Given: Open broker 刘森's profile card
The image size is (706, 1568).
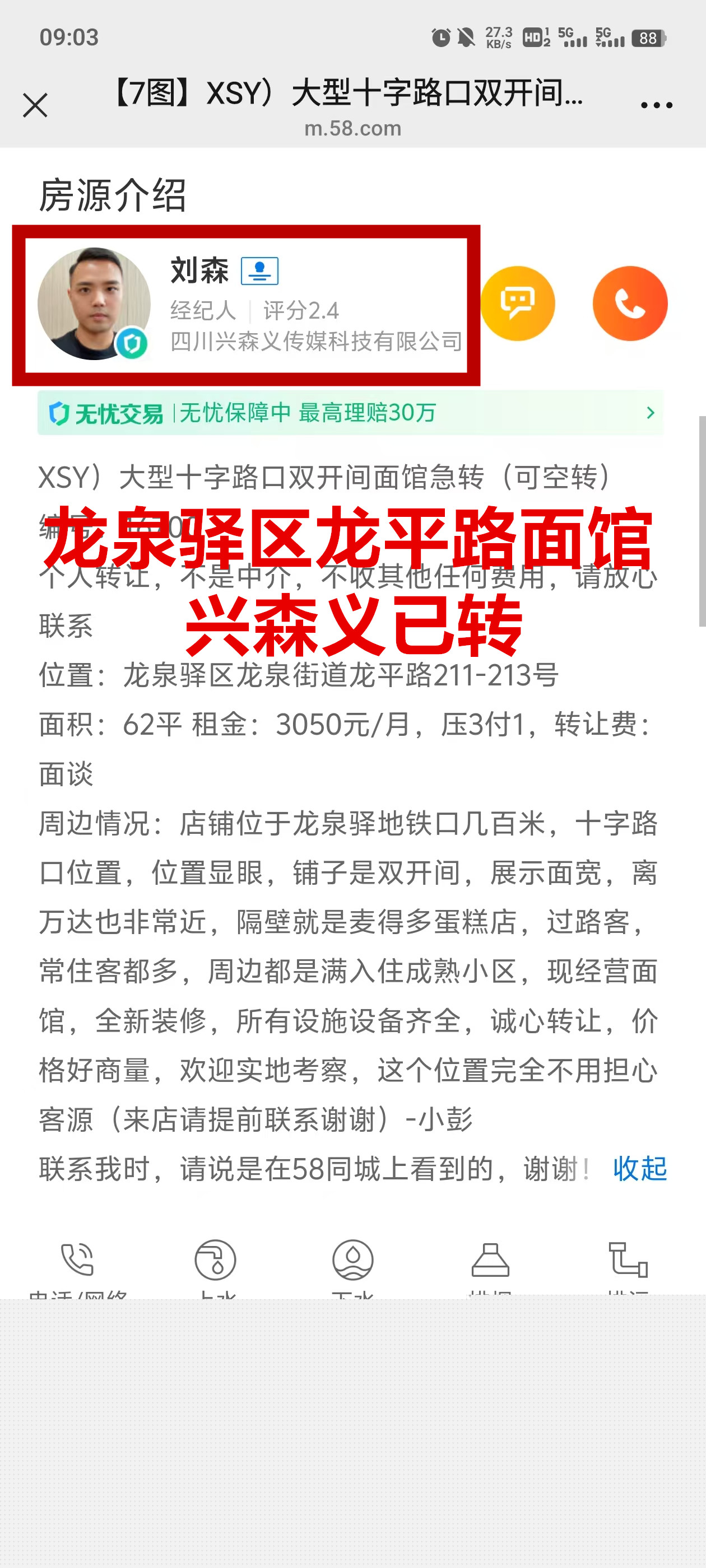Looking at the screenshot, I should coord(246,304).
